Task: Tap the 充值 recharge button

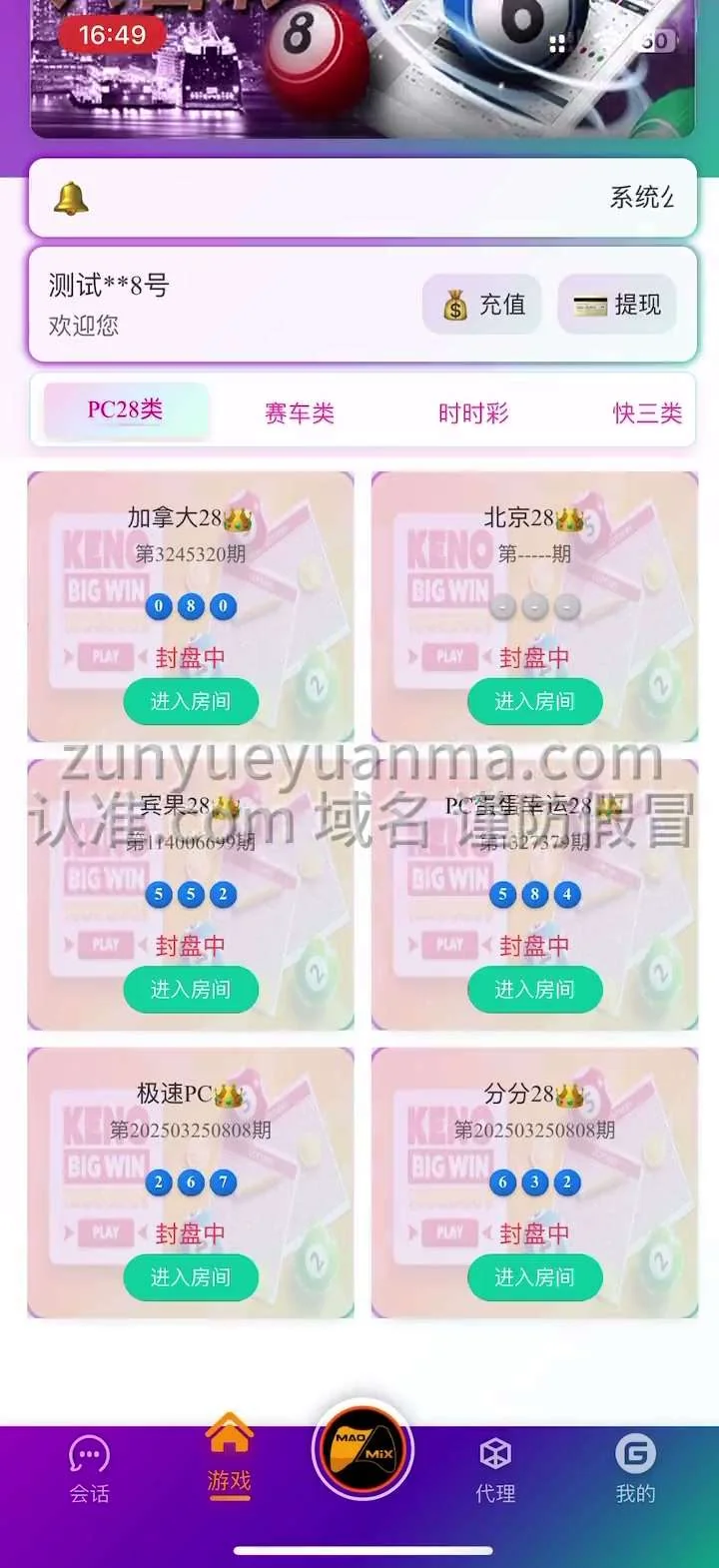Action: tap(482, 305)
